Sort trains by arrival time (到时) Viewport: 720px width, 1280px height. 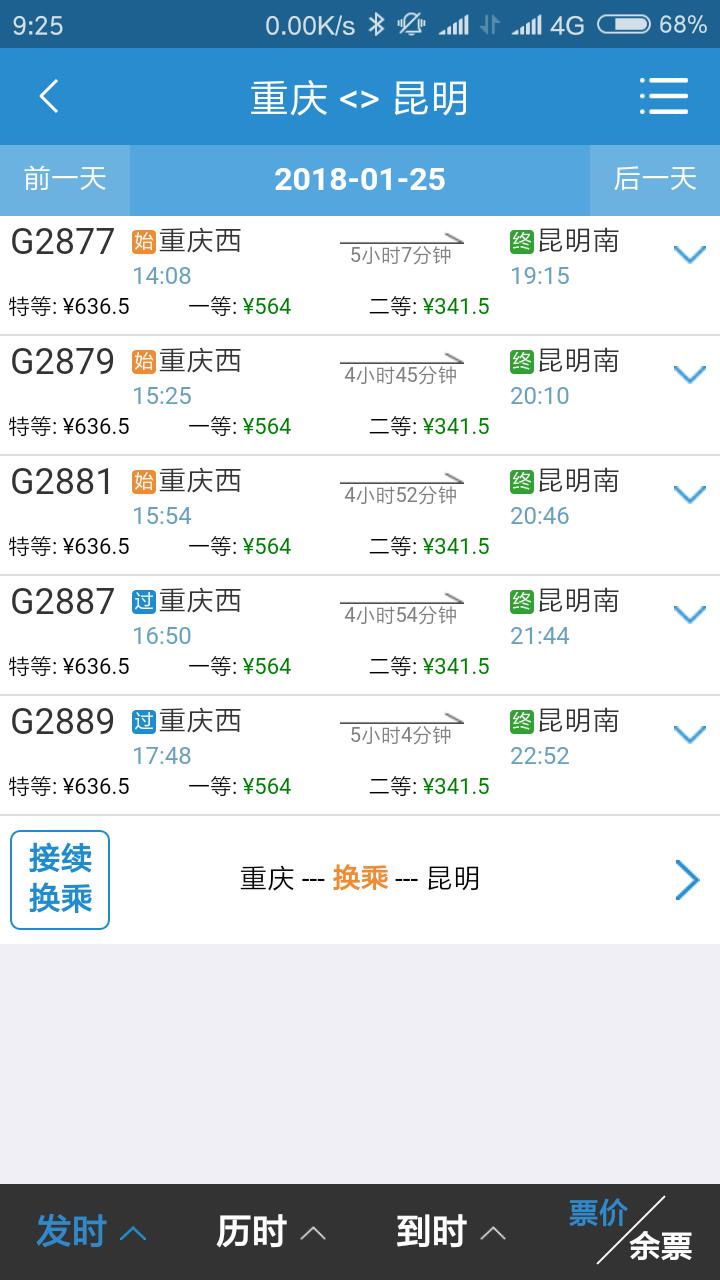[450, 1232]
